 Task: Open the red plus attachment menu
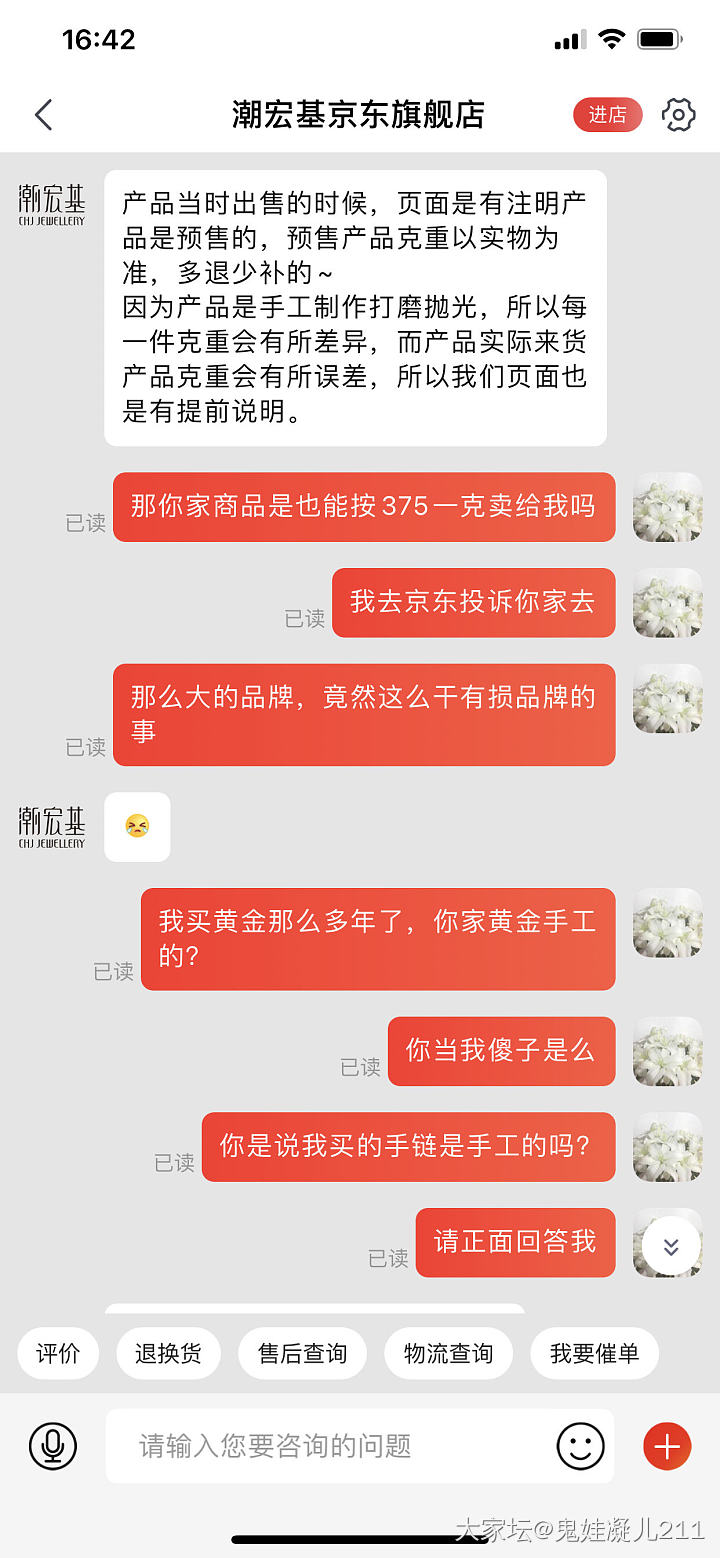[667, 1446]
